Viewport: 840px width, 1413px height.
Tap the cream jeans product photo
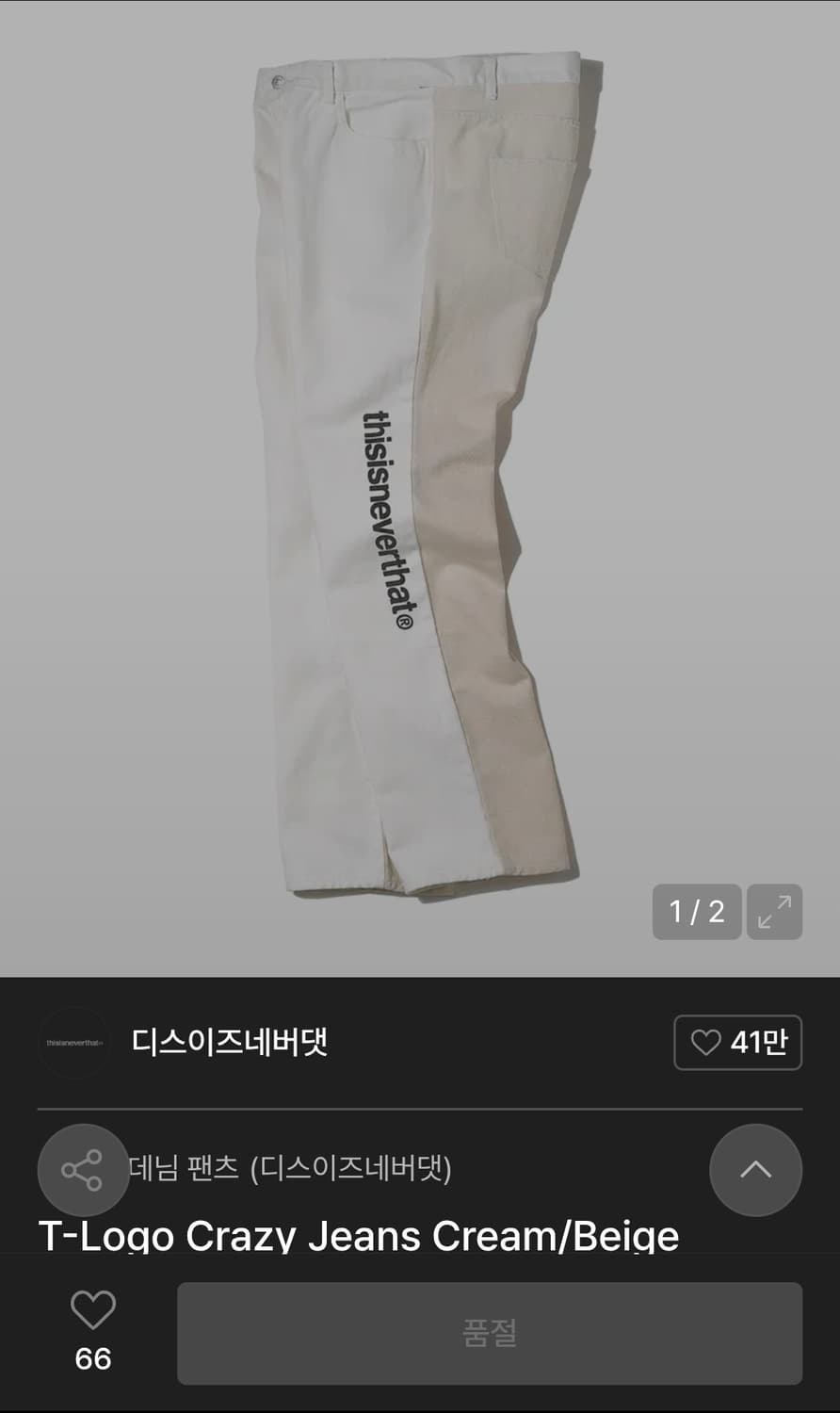(x=420, y=471)
